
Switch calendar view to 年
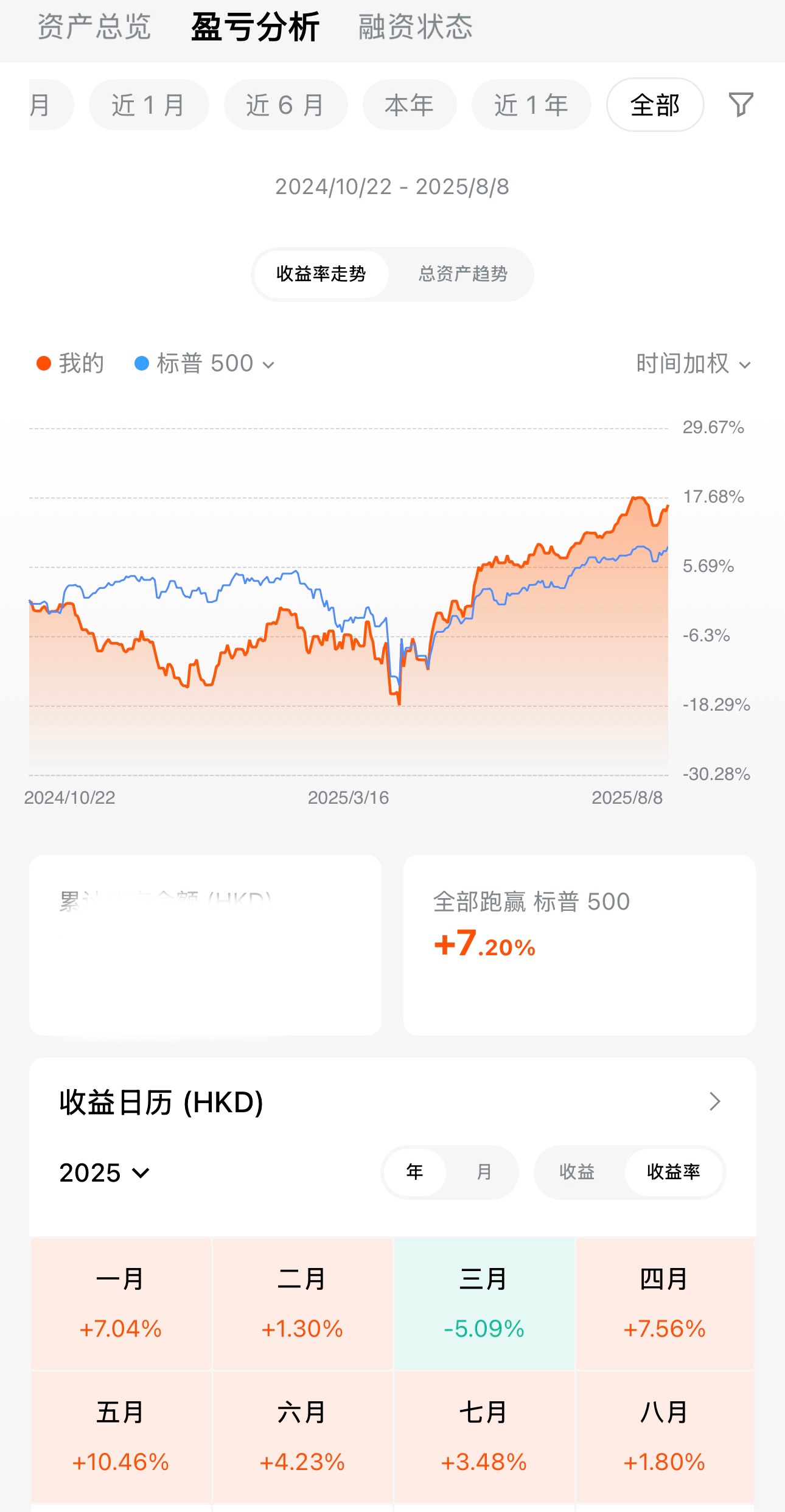[x=414, y=1172]
